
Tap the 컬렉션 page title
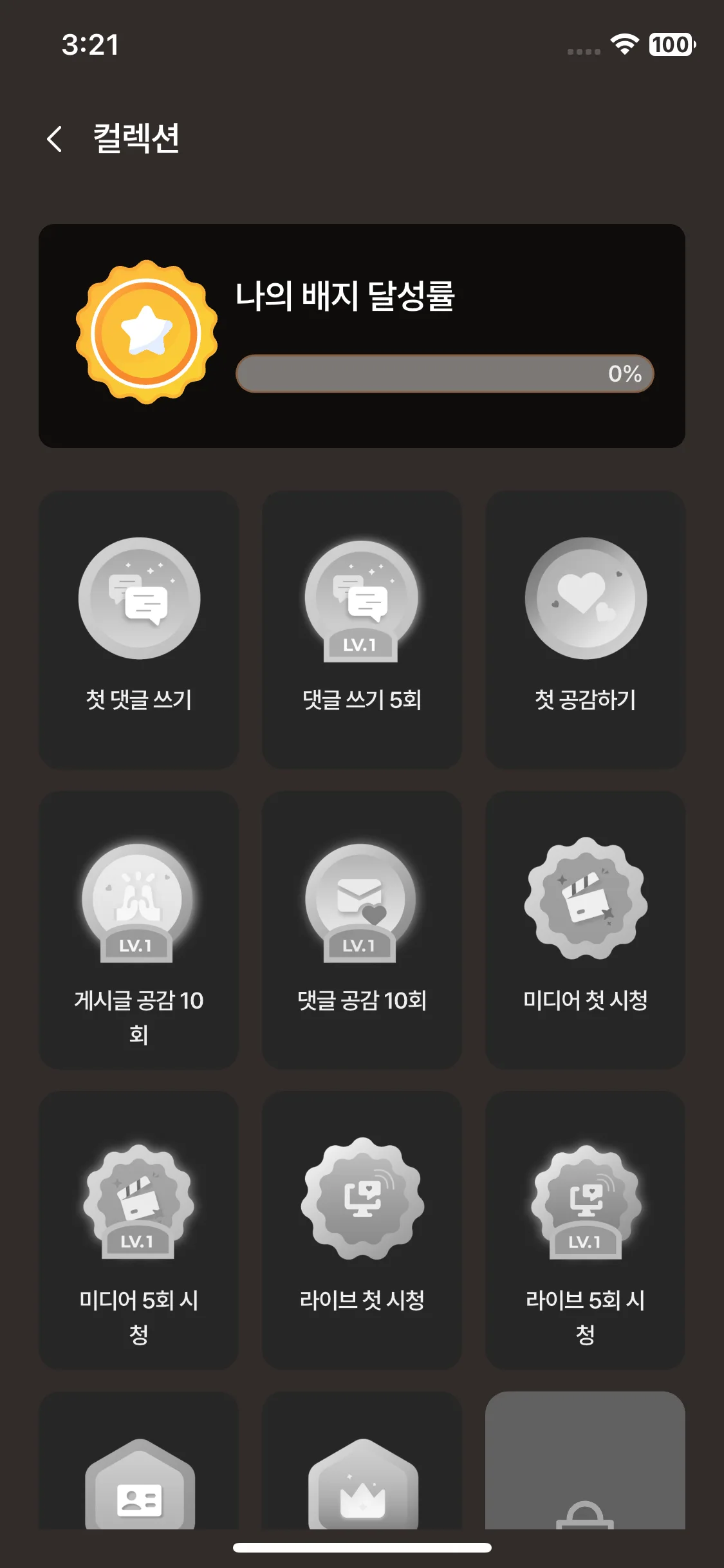134,137
